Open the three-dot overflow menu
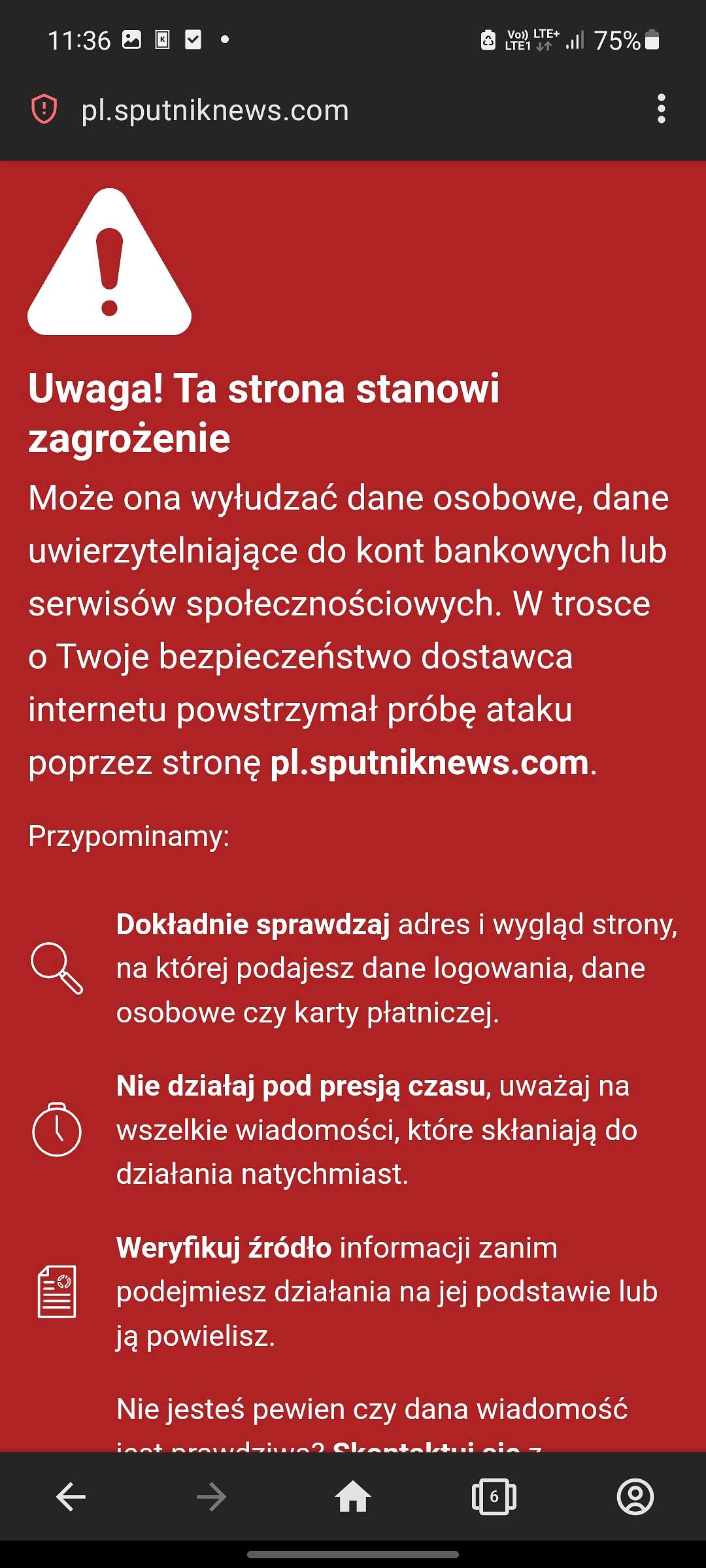The width and height of the screenshot is (706, 1568). tap(662, 108)
